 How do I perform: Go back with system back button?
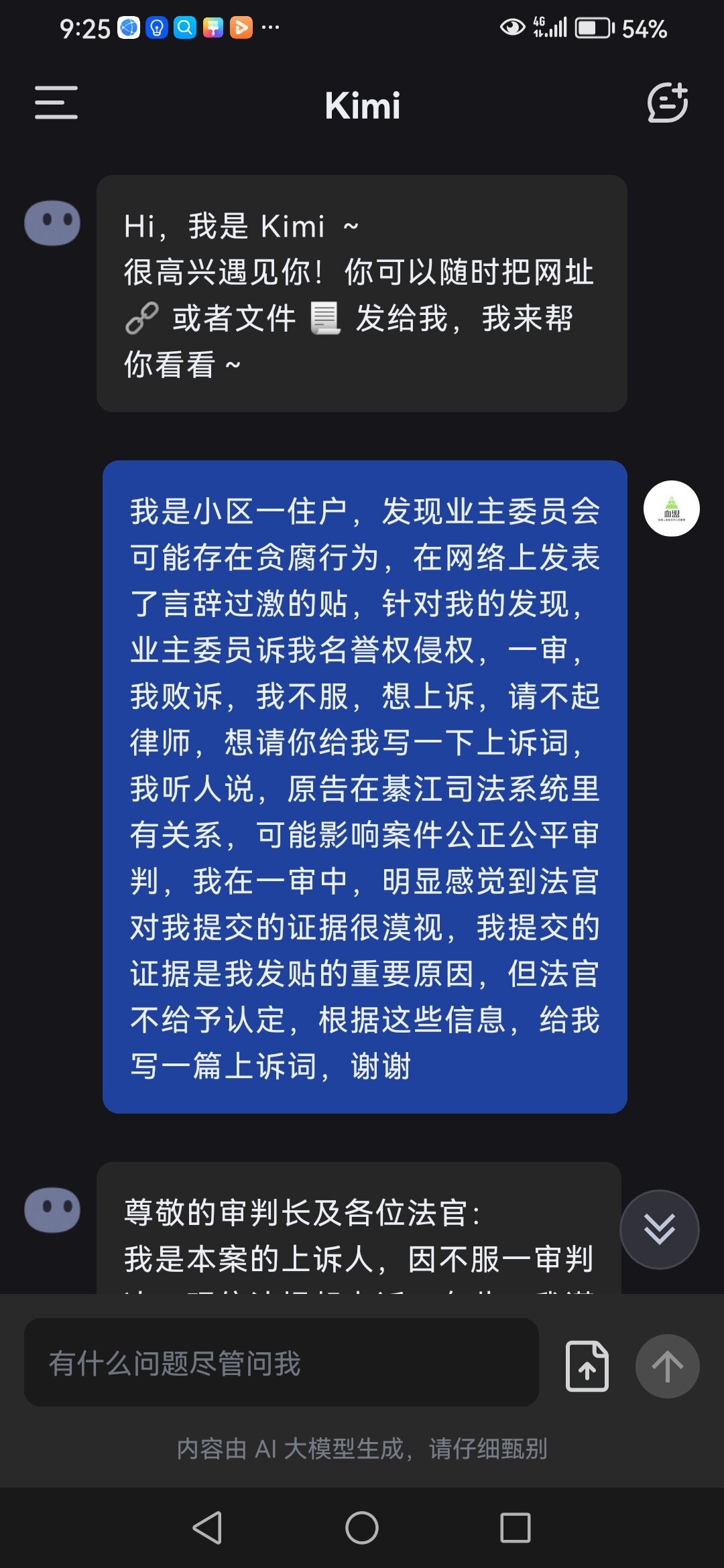tap(207, 1528)
